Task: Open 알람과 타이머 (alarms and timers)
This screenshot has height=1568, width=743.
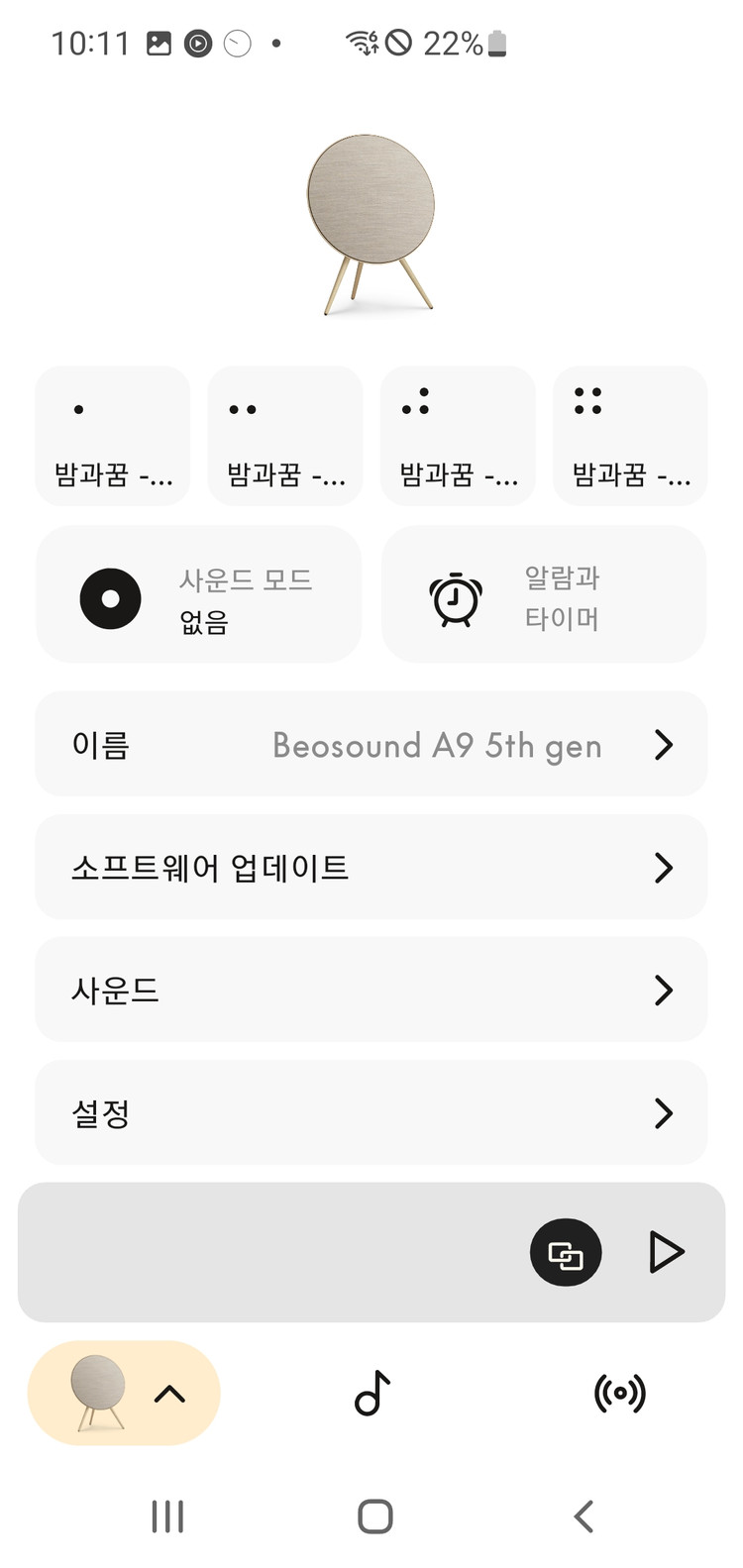Action: click(x=543, y=593)
